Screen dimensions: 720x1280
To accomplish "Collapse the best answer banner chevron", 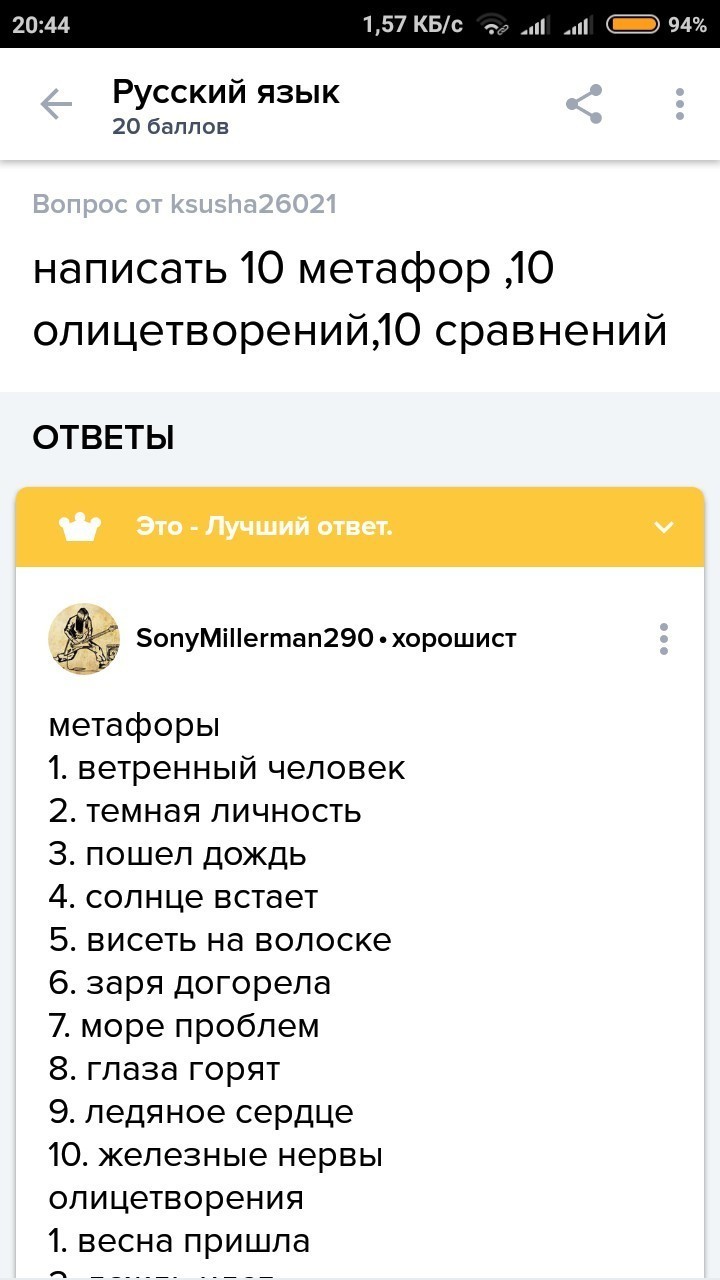I will (x=664, y=527).
